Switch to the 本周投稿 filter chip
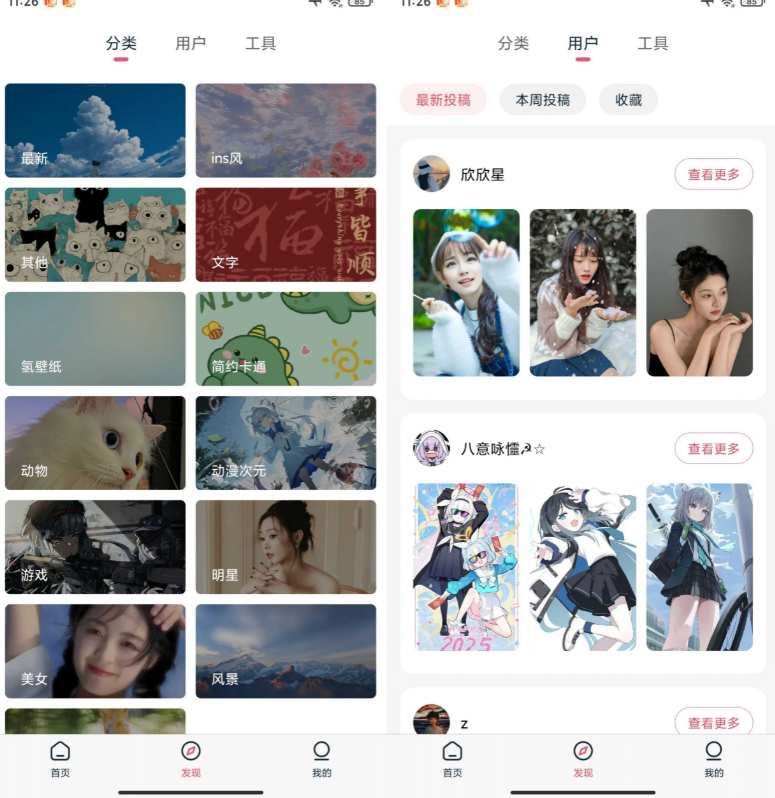Screen dimensions: 775x798 [542, 100]
